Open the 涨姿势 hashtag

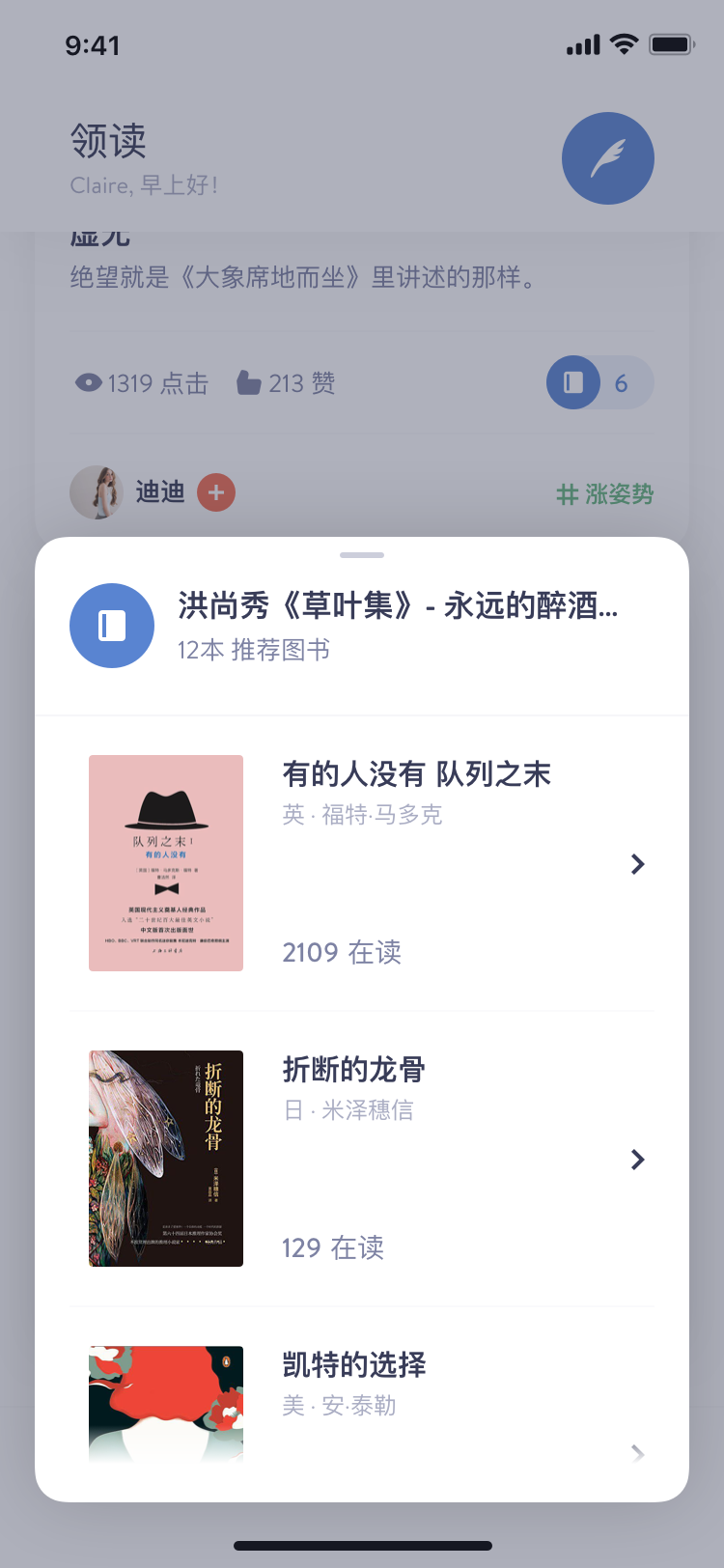(x=605, y=494)
